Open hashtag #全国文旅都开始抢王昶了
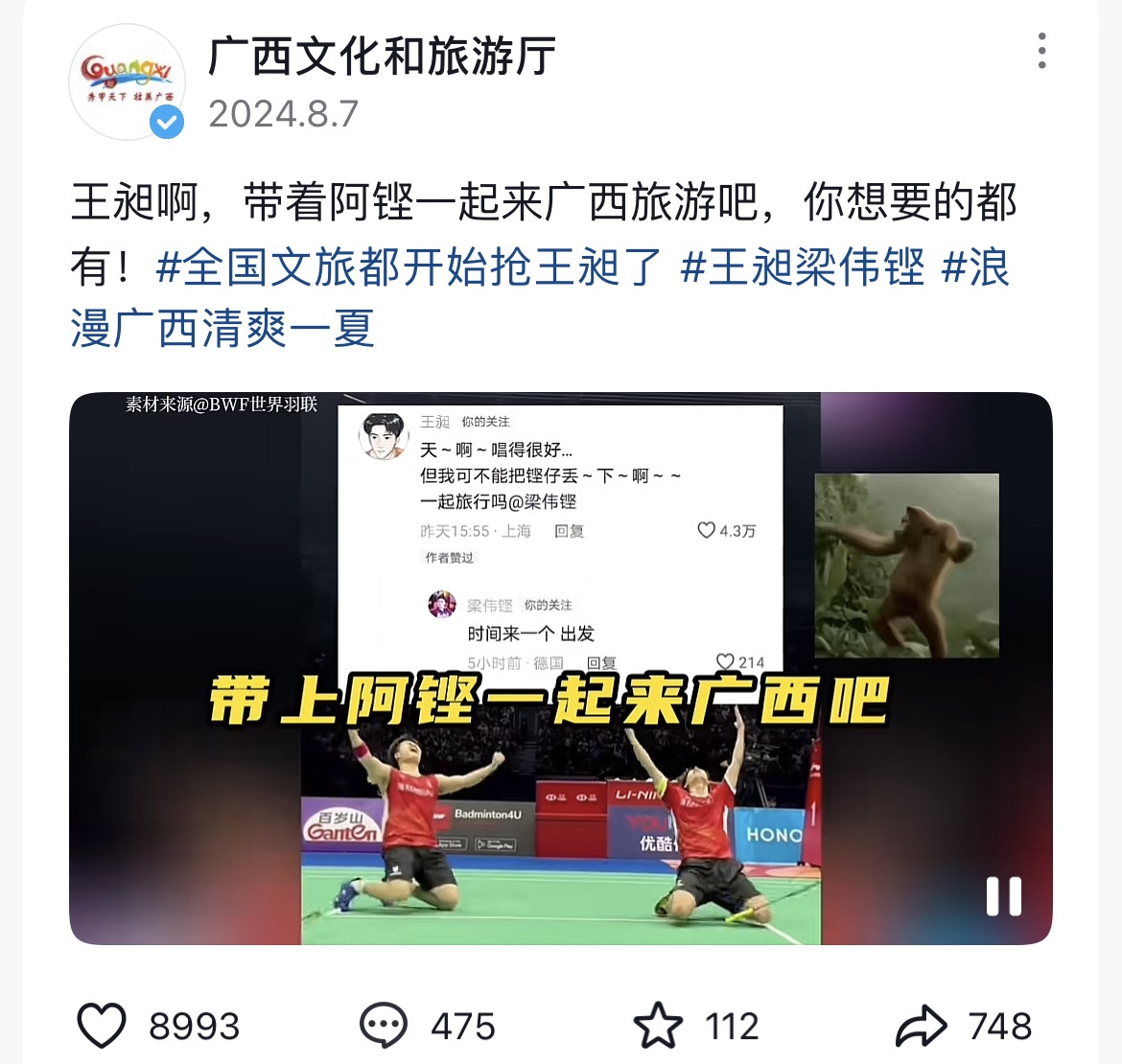1122x1064 pixels. tap(409, 266)
